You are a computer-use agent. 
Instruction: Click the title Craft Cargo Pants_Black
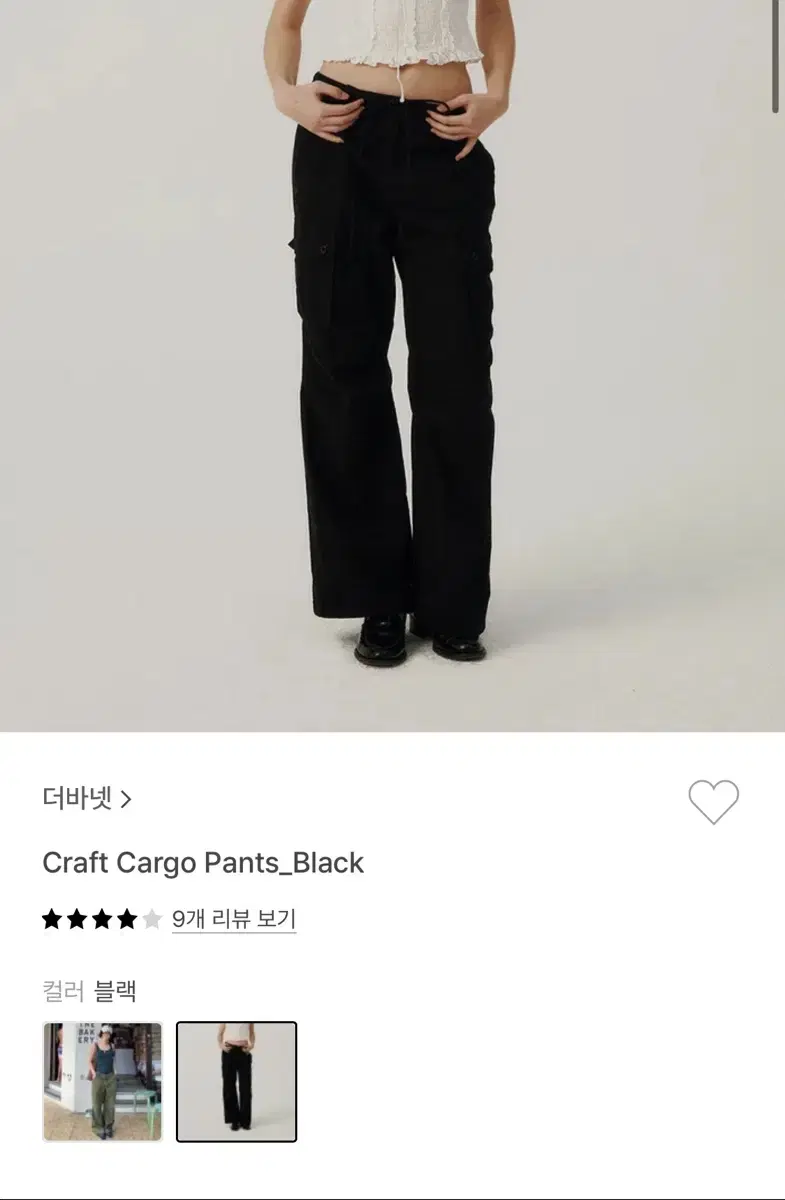pyautogui.click(x=200, y=863)
